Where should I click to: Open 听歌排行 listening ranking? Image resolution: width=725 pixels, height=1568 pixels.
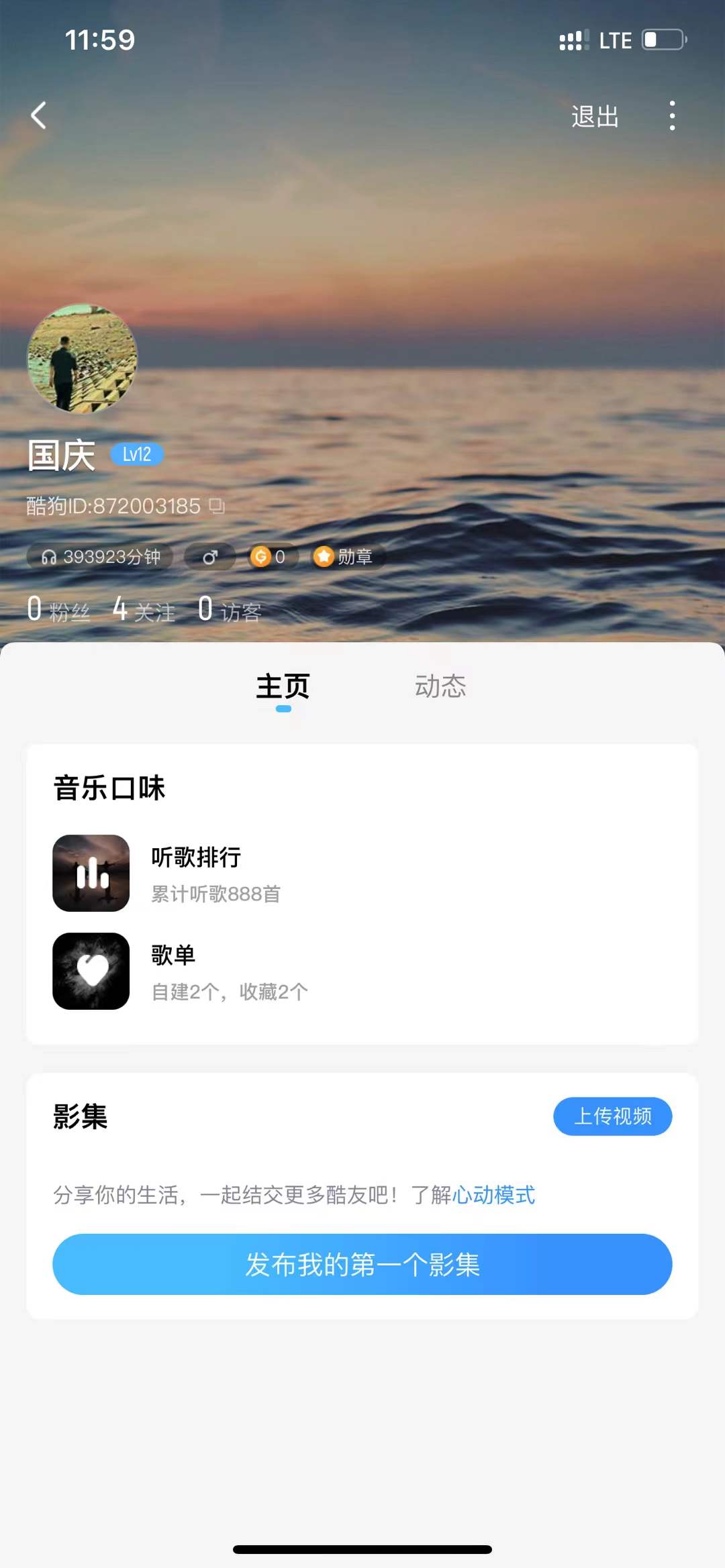pyautogui.click(x=196, y=873)
